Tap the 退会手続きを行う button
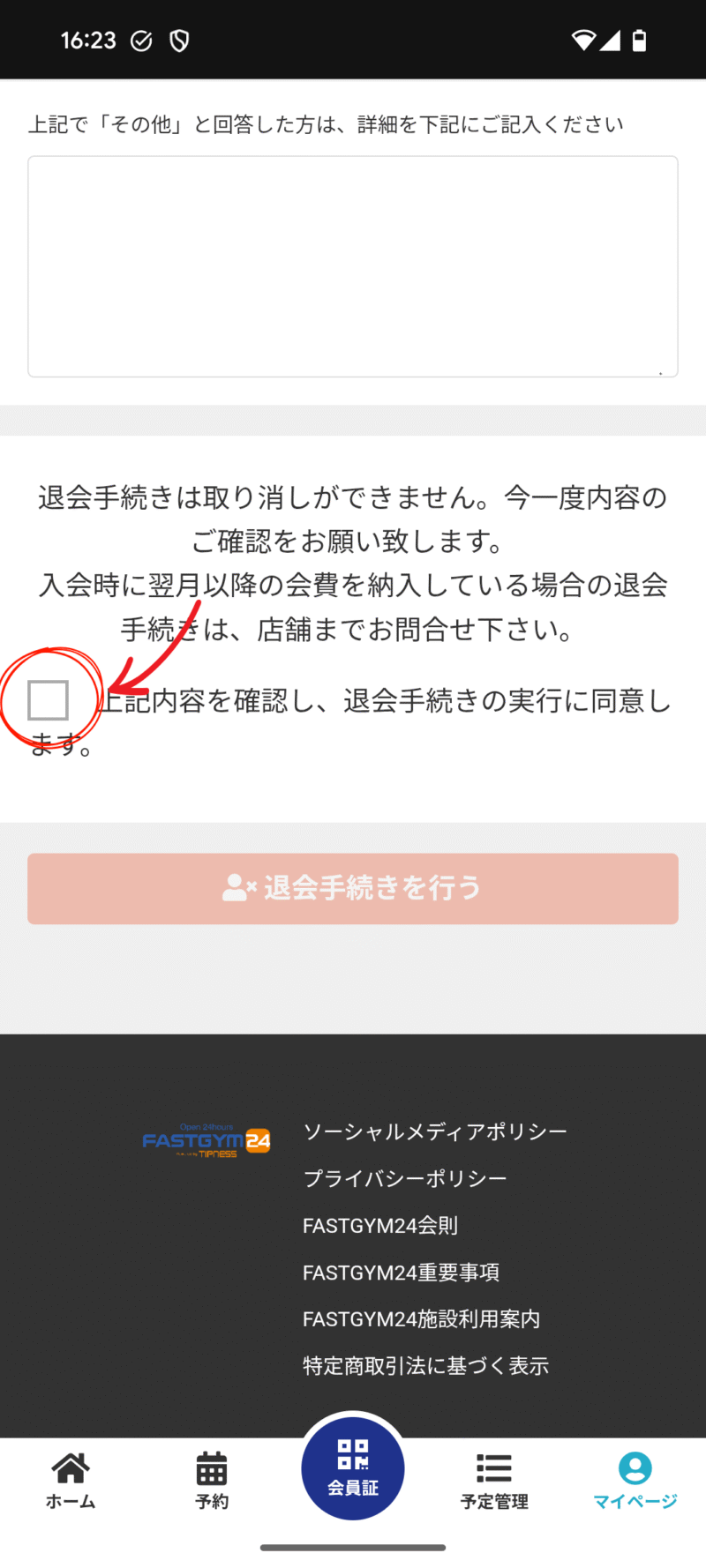The height and width of the screenshot is (1568, 706). point(353,888)
